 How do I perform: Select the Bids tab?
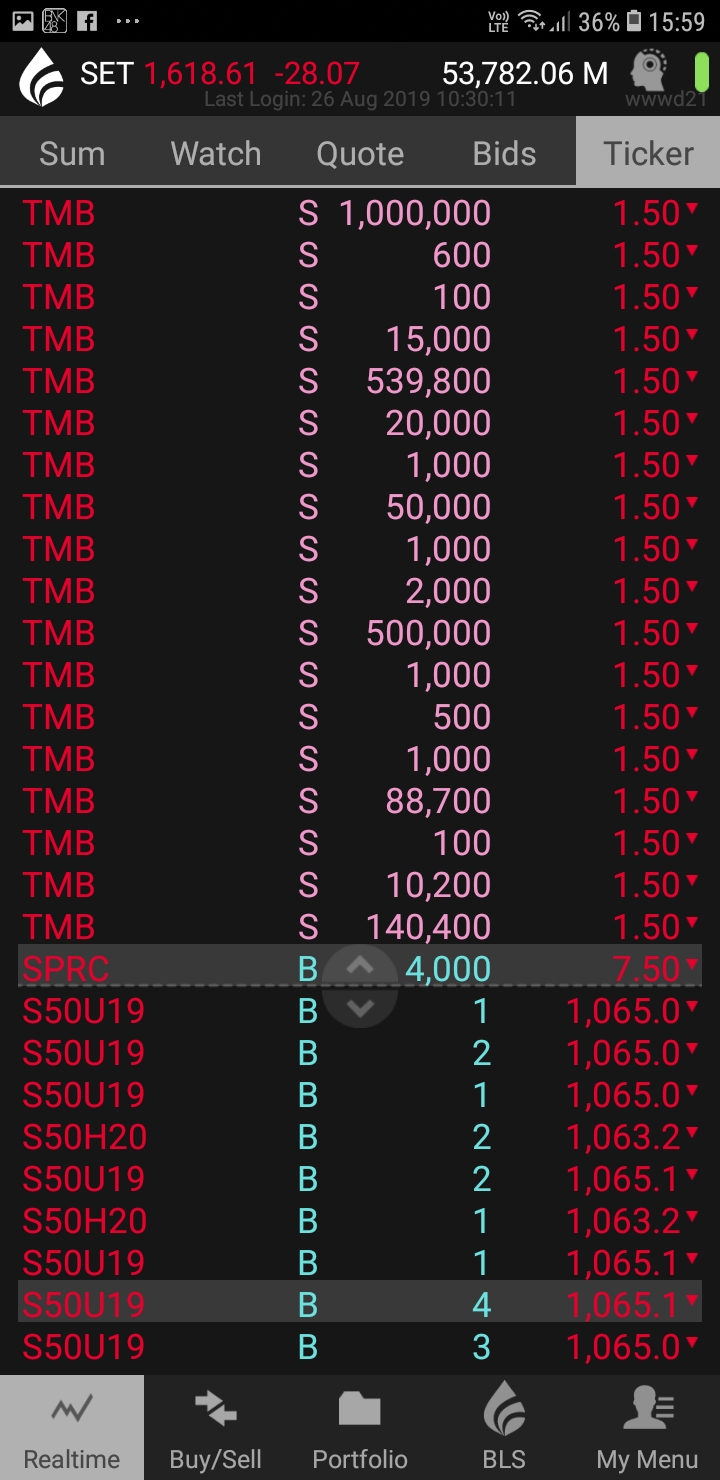click(x=504, y=153)
